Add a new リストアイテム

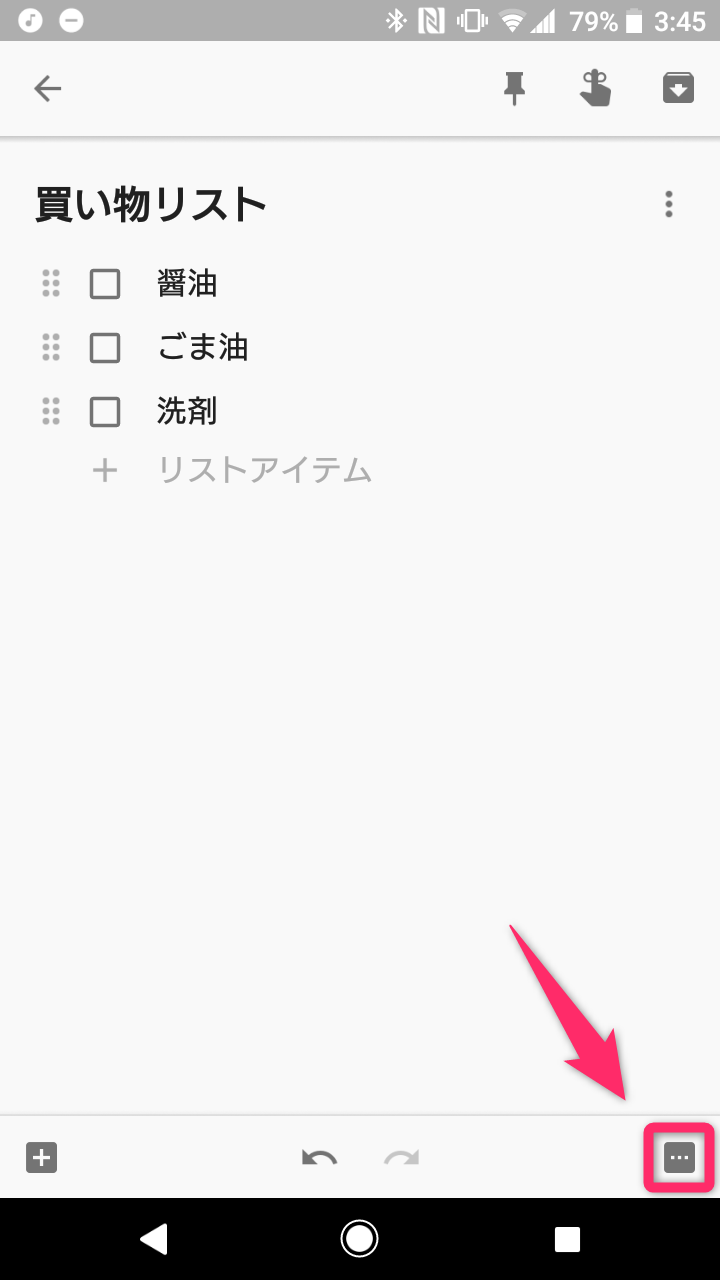[x=264, y=470]
